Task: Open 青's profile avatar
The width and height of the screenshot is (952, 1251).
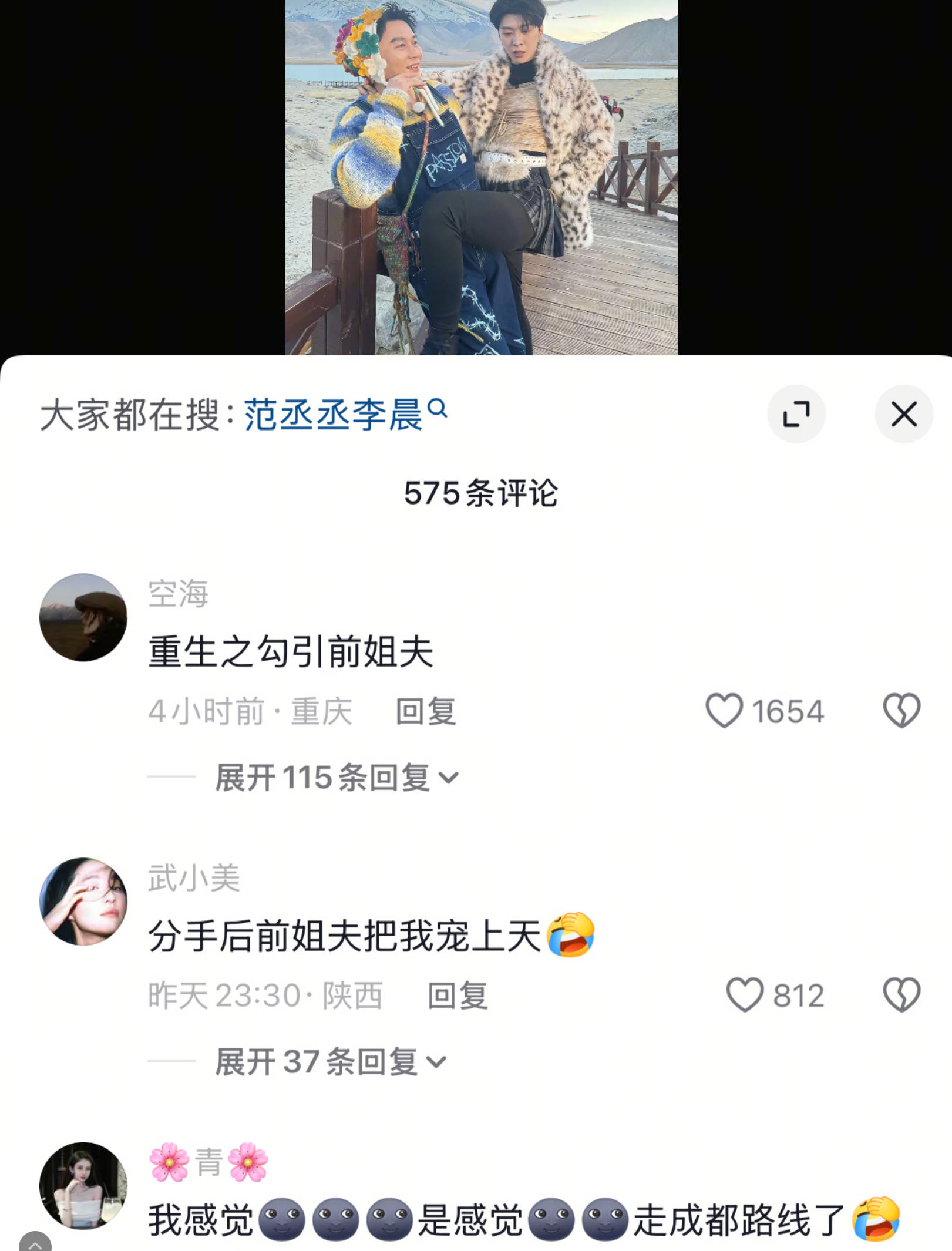Action: tap(83, 1186)
